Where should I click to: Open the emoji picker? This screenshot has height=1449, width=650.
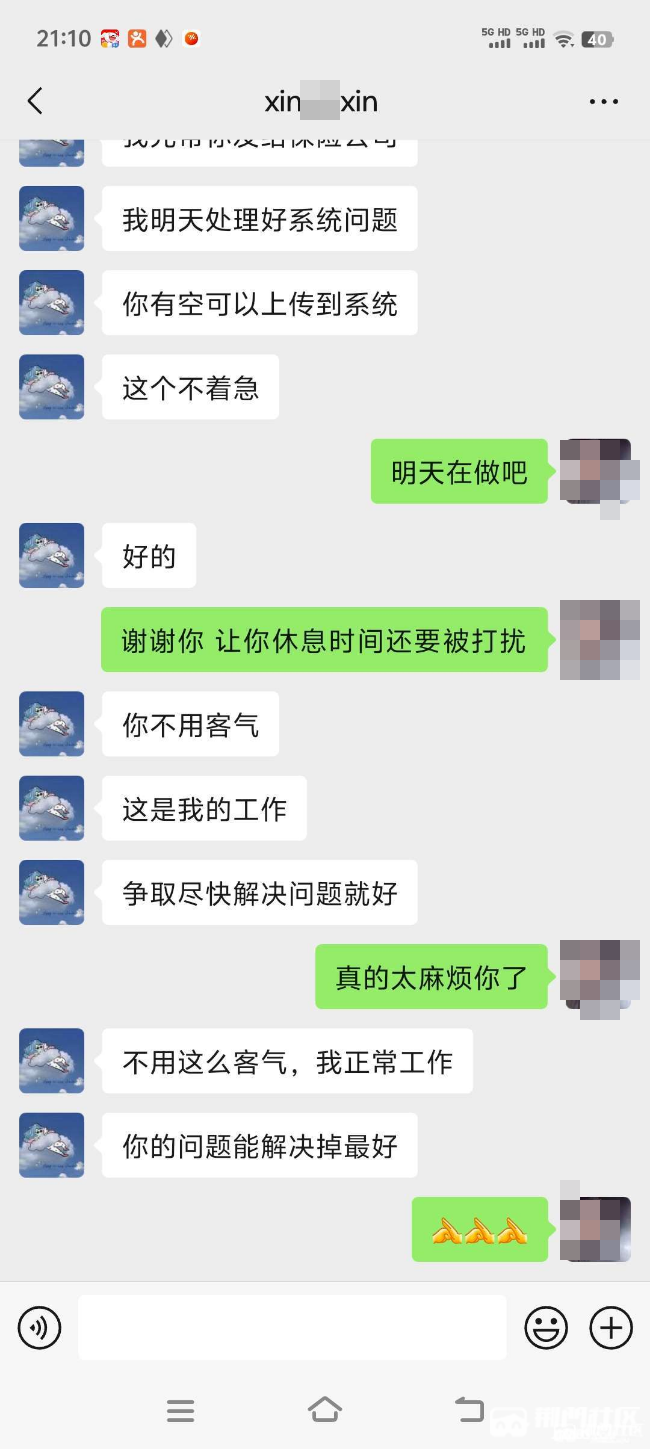click(546, 1328)
